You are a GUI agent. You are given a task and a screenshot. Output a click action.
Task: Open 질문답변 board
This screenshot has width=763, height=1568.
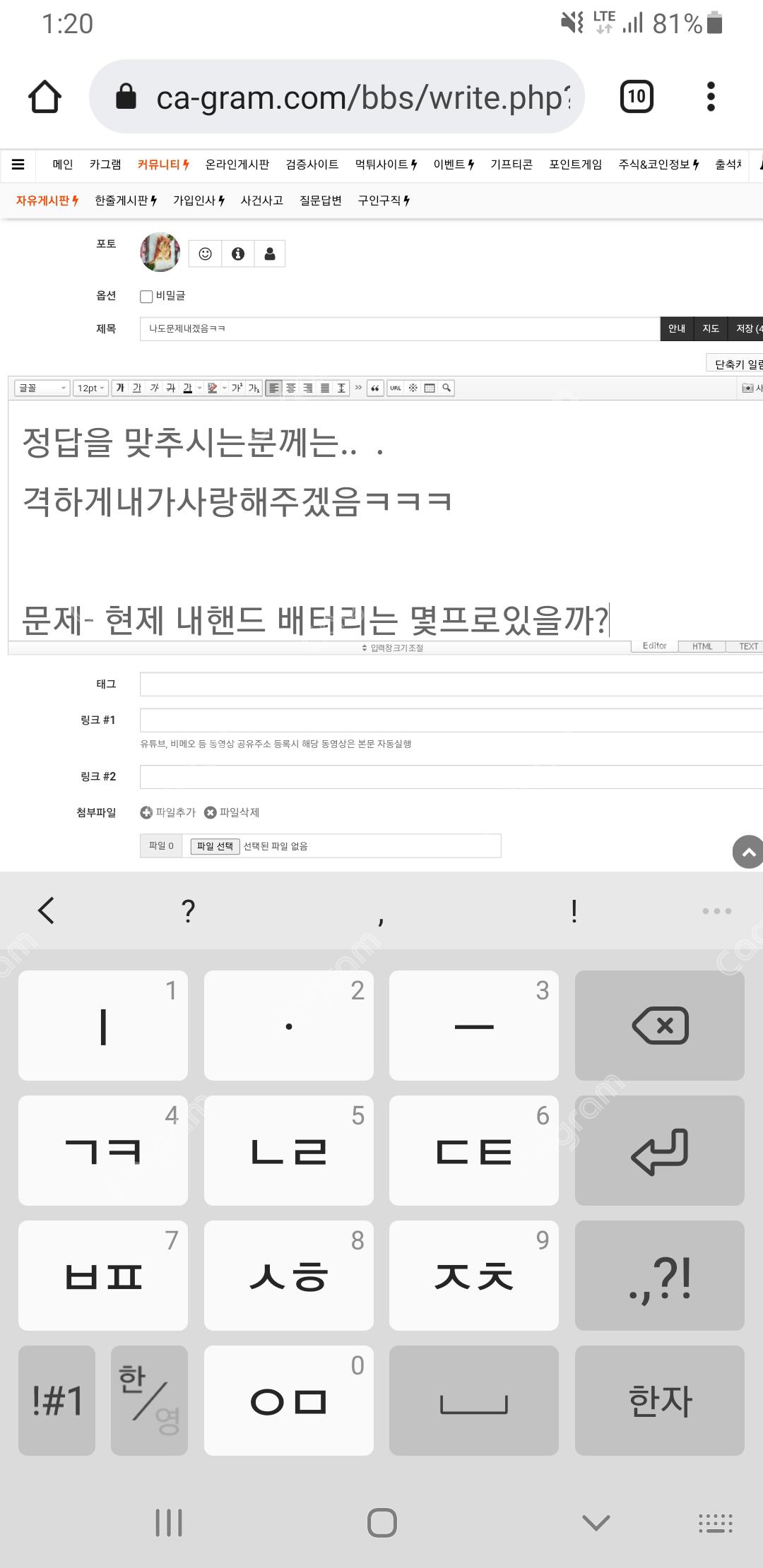pos(320,201)
